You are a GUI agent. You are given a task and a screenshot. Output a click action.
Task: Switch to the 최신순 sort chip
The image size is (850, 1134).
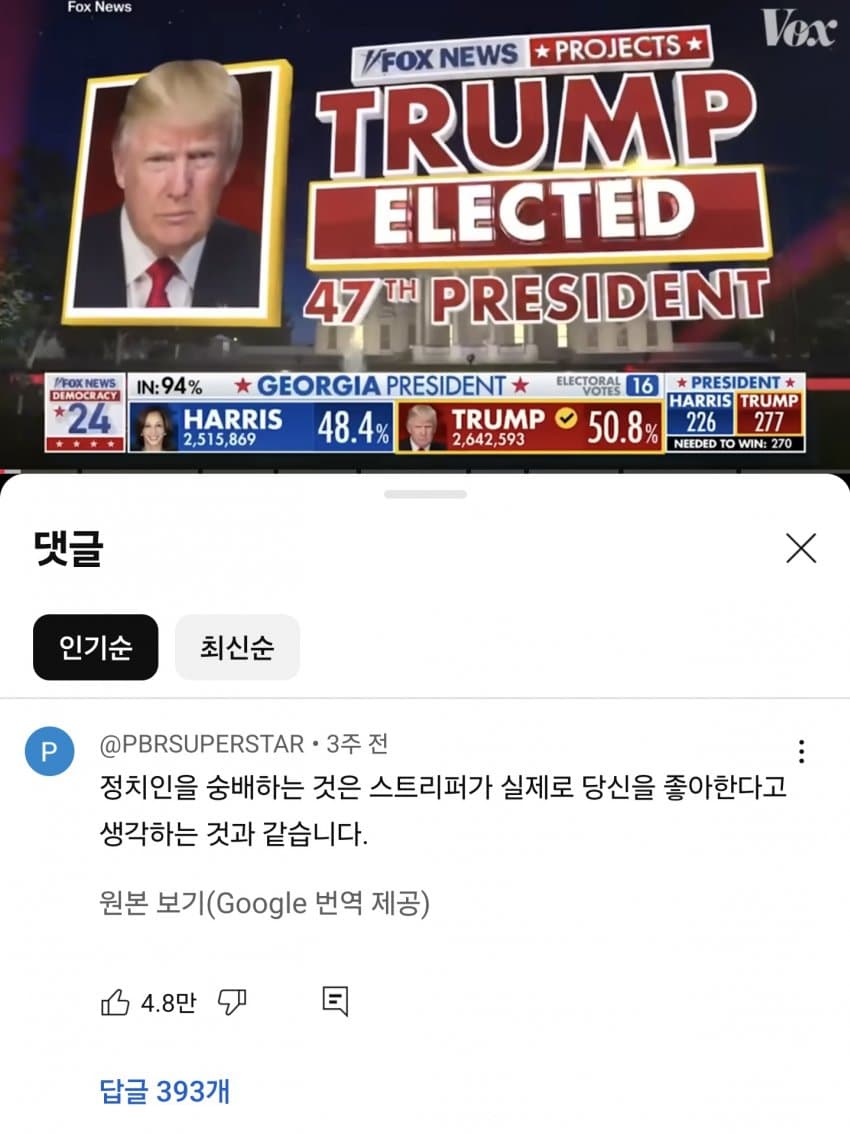click(237, 647)
